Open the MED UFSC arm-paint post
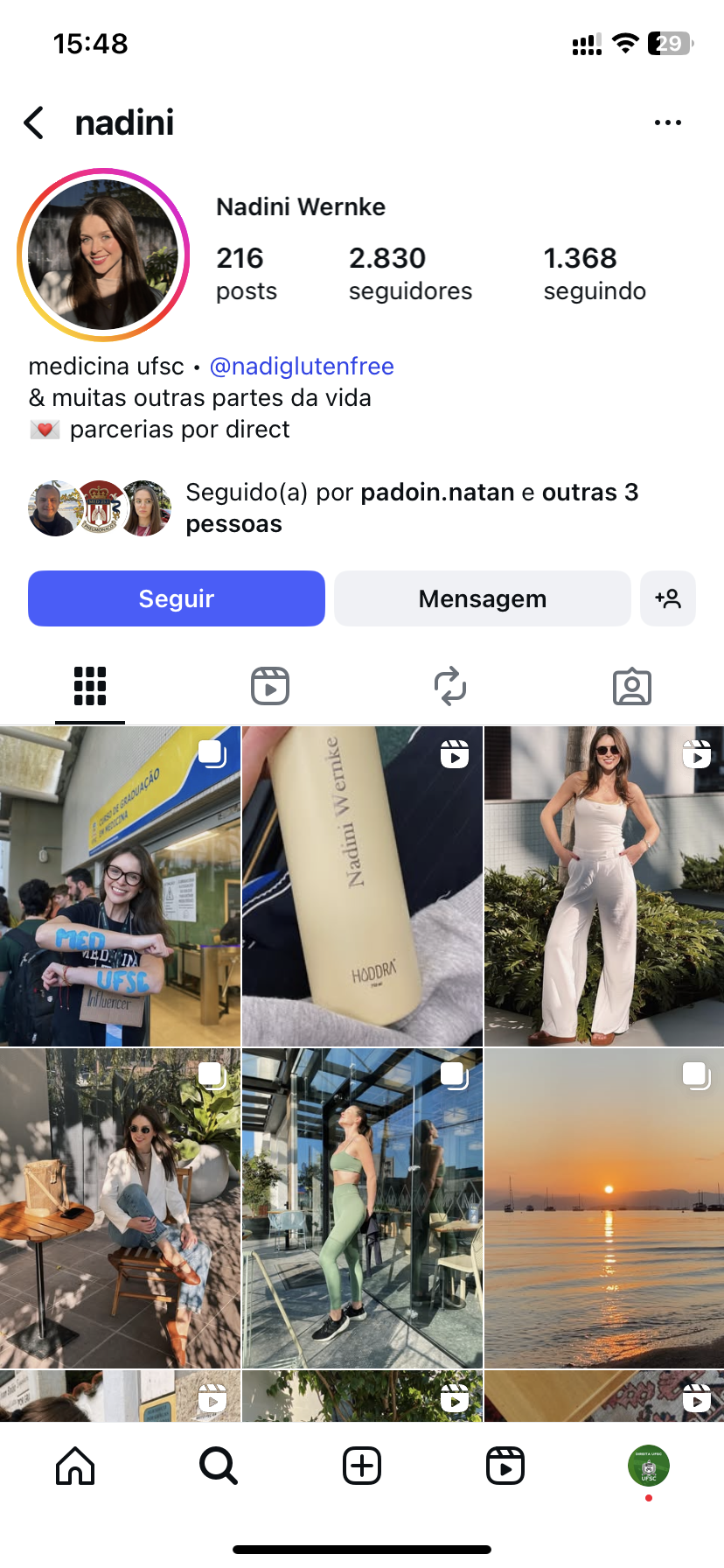 pos(120,886)
